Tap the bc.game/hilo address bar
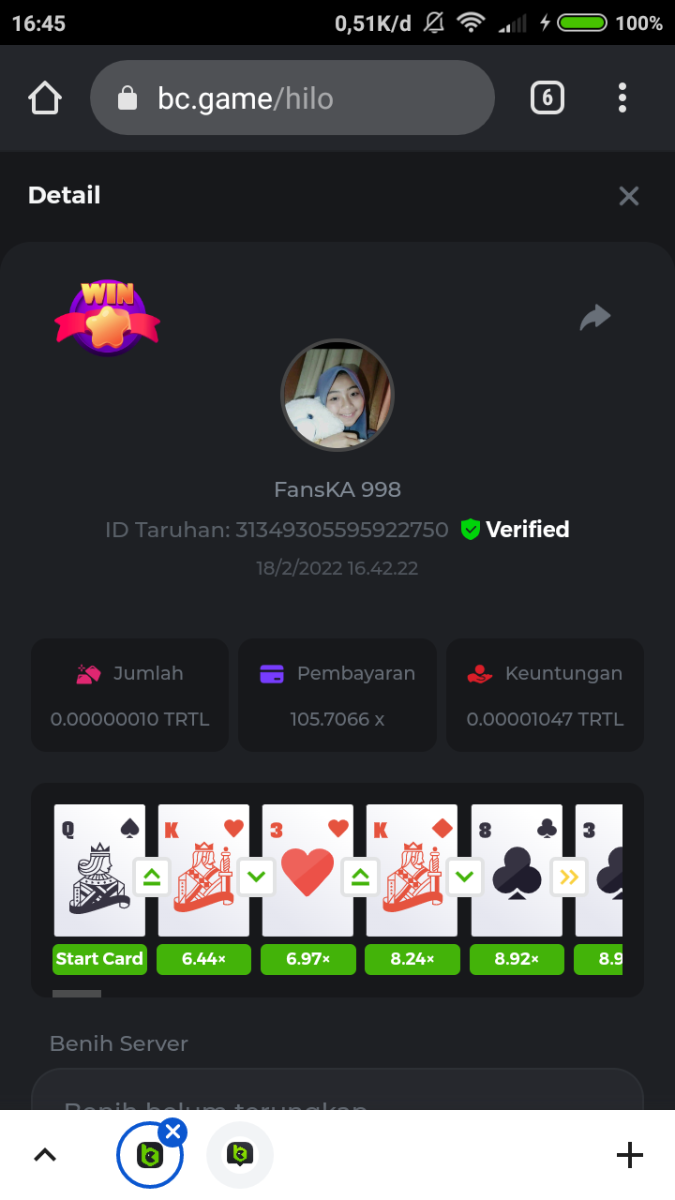Screen dimensions: 675x1200 [x=292, y=98]
